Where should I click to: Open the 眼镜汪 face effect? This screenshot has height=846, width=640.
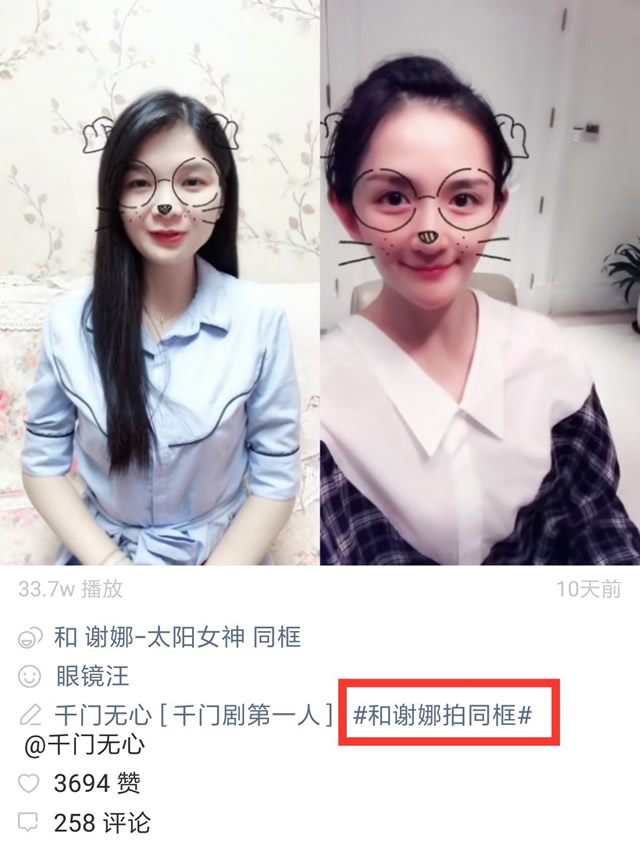tap(91, 677)
